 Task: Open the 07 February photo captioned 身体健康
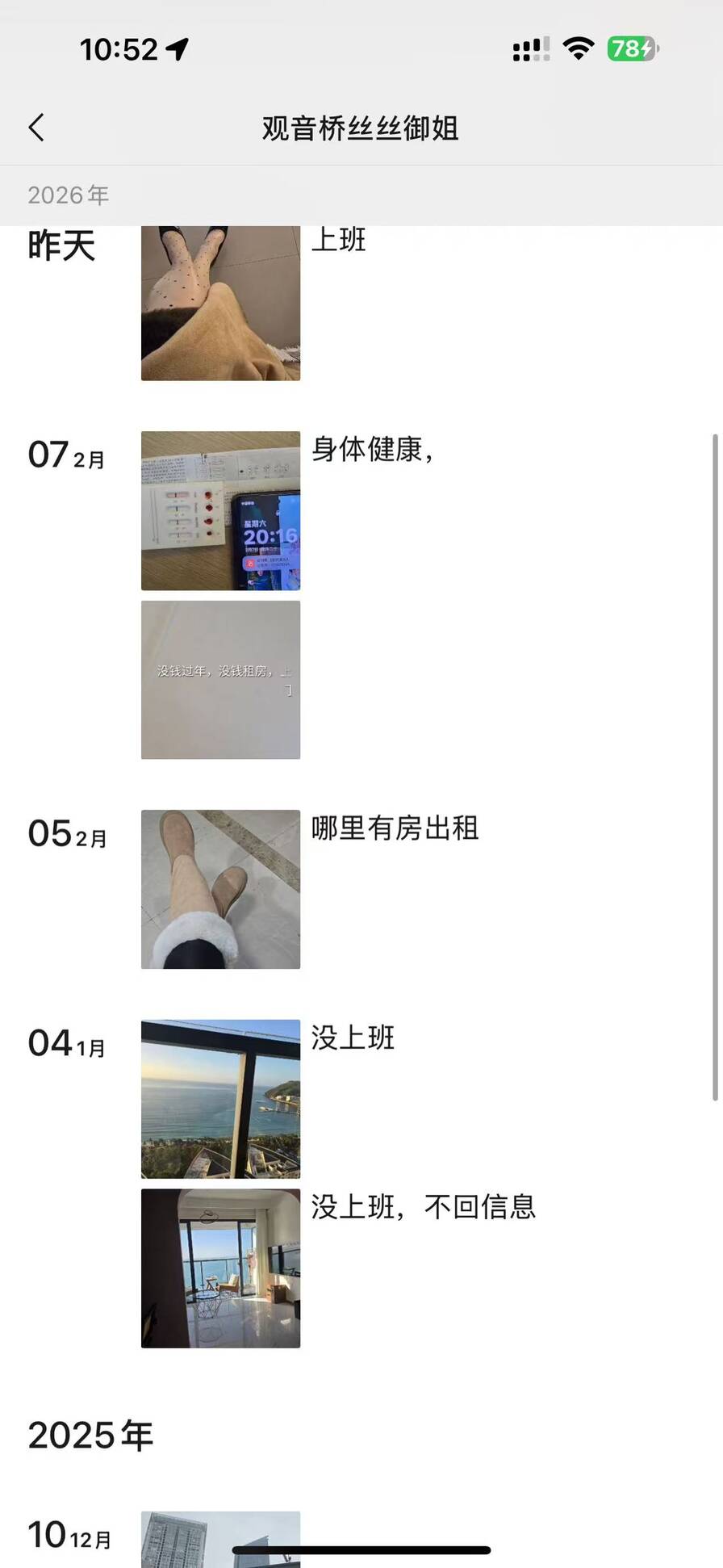(220, 510)
